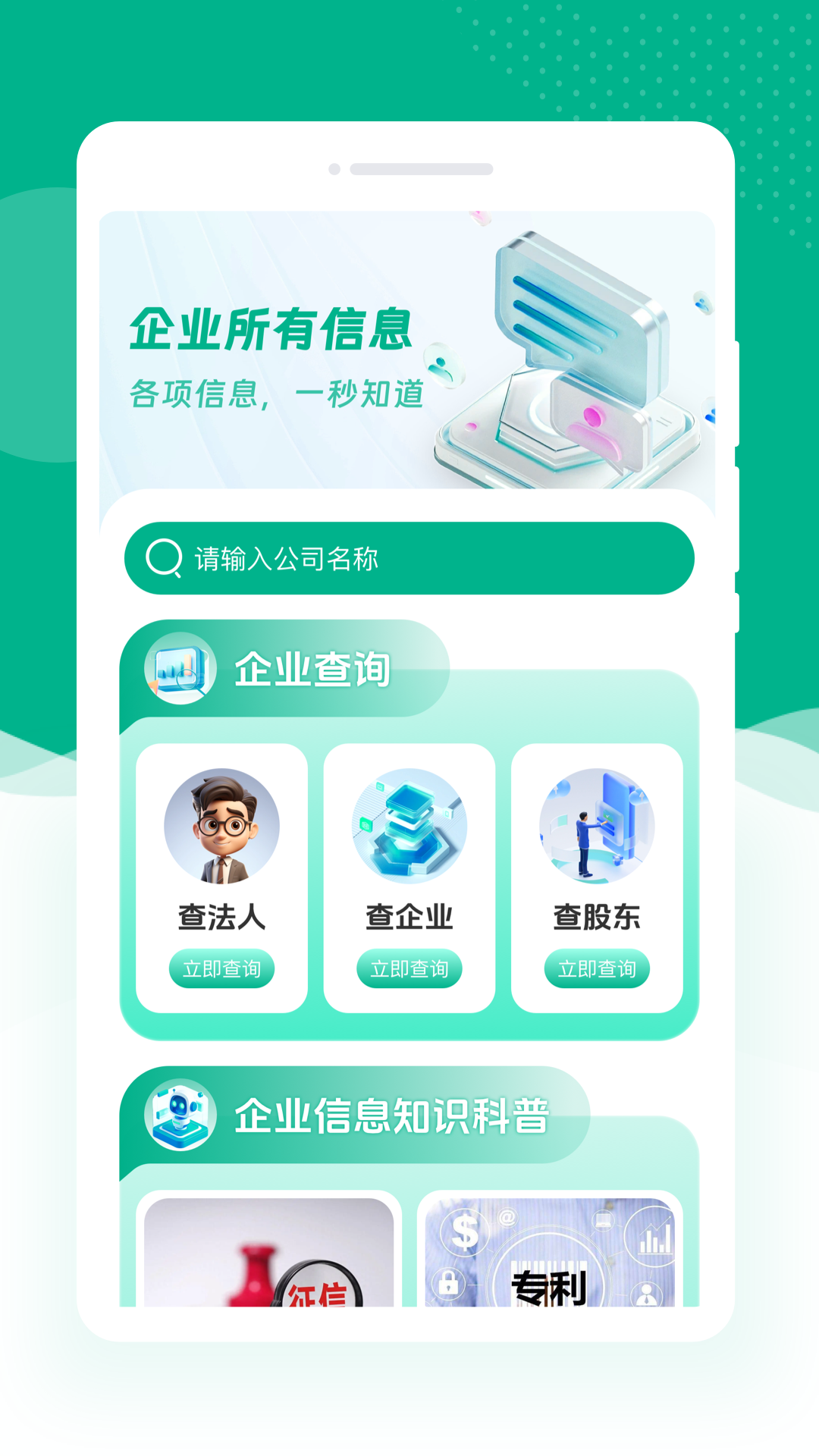Image resolution: width=819 pixels, height=1456 pixels.
Task: Click the robot icon beside 企业信息知识科普
Action: tap(180, 1115)
